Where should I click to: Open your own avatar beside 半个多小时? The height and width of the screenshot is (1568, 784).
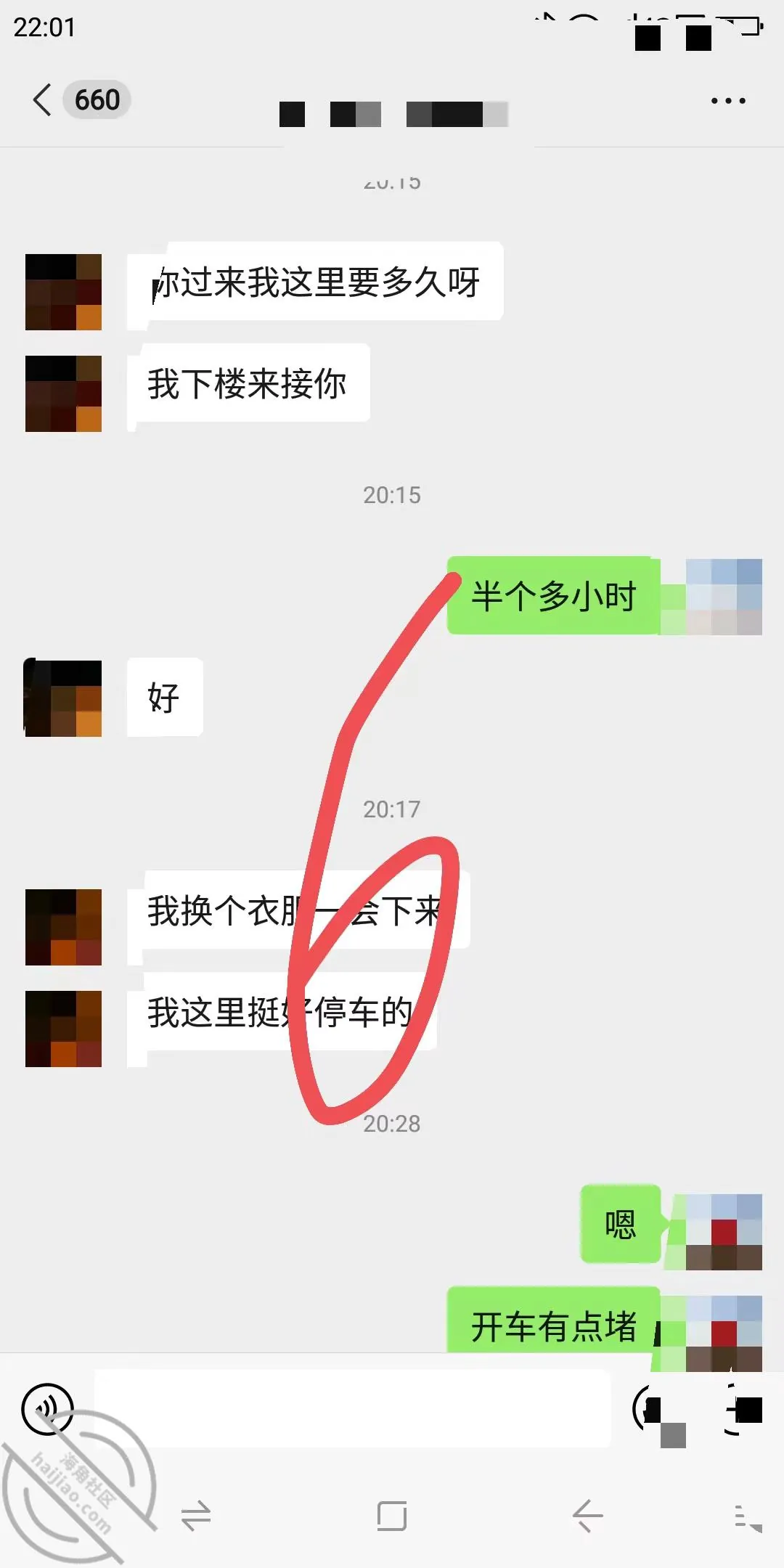tap(724, 597)
